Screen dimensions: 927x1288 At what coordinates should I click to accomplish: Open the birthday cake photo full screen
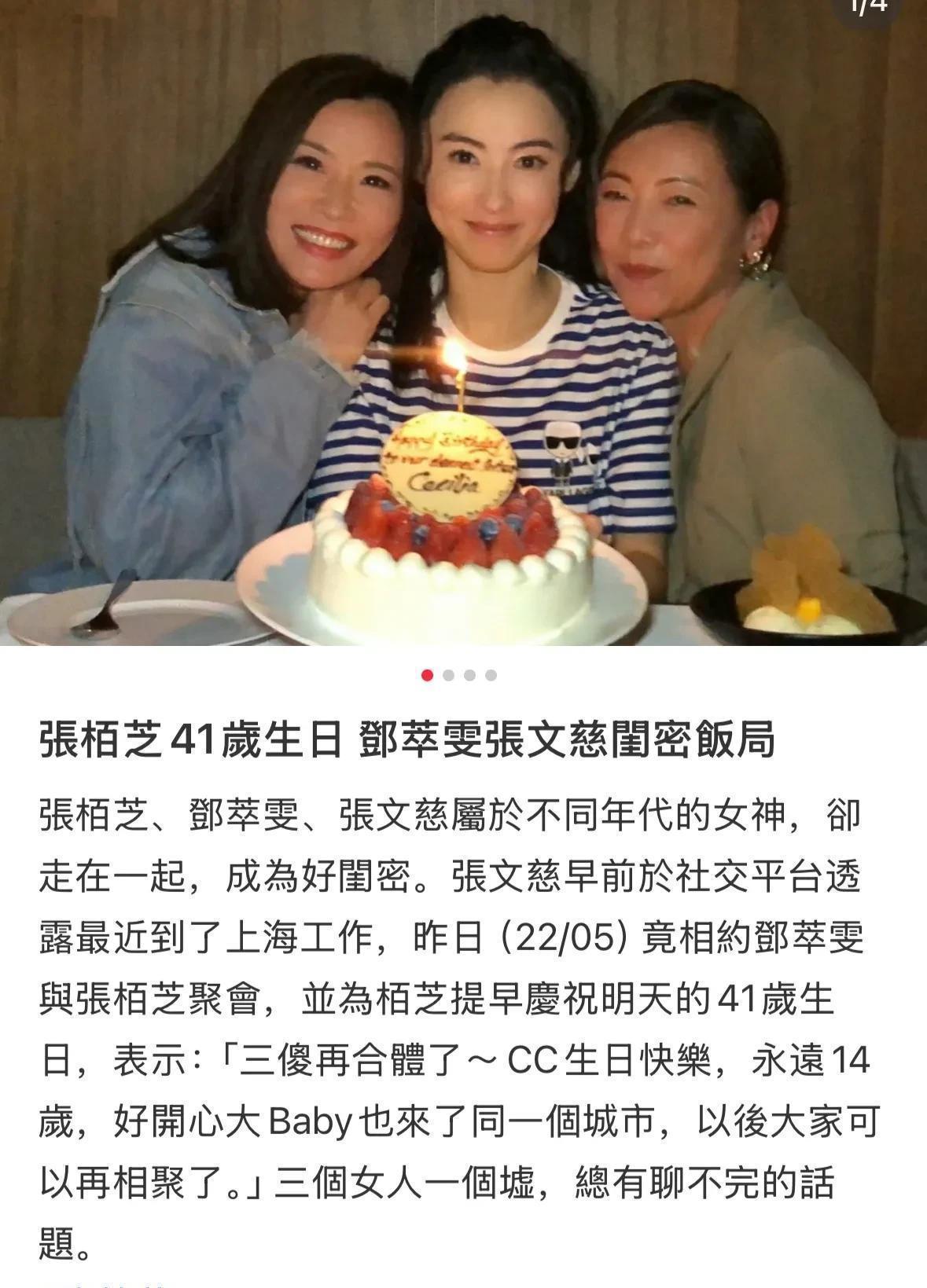(463, 322)
